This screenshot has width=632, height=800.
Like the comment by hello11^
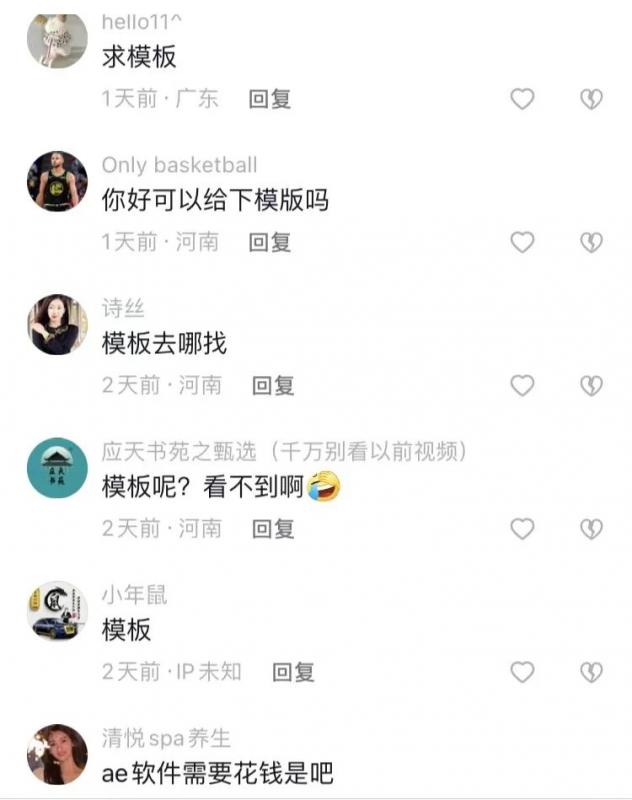click(522, 99)
